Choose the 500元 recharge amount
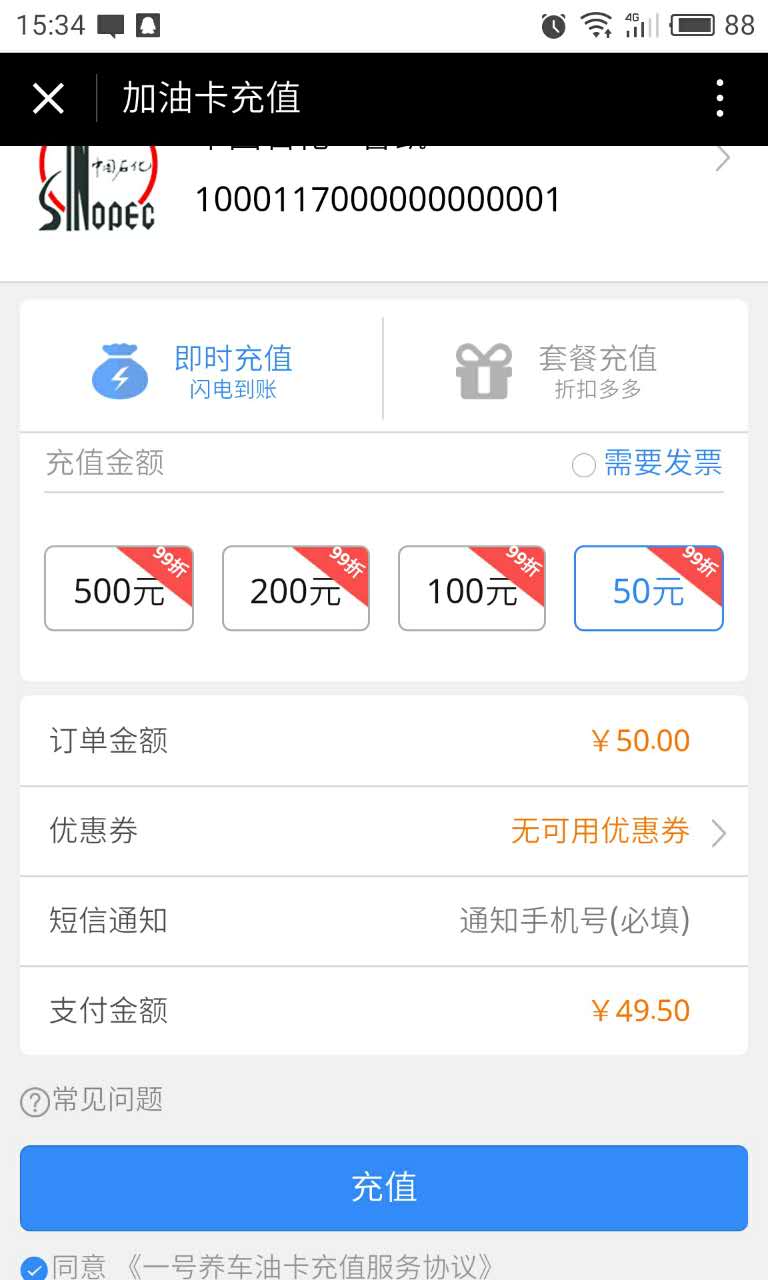Image resolution: width=768 pixels, height=1280 pixels. 119,589
